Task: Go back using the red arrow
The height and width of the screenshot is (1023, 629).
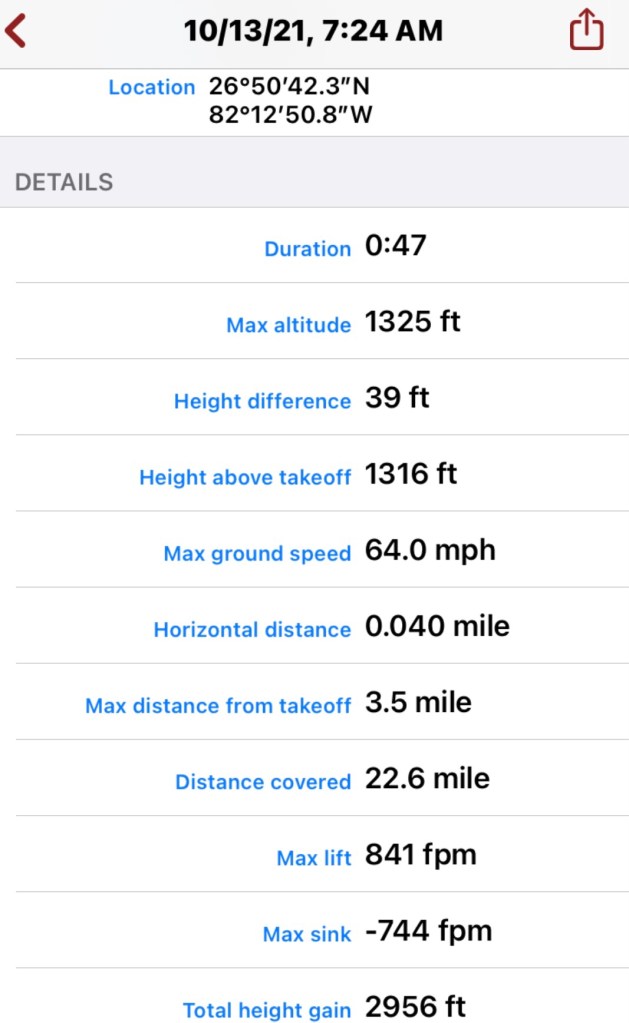Action: (15, 31)
